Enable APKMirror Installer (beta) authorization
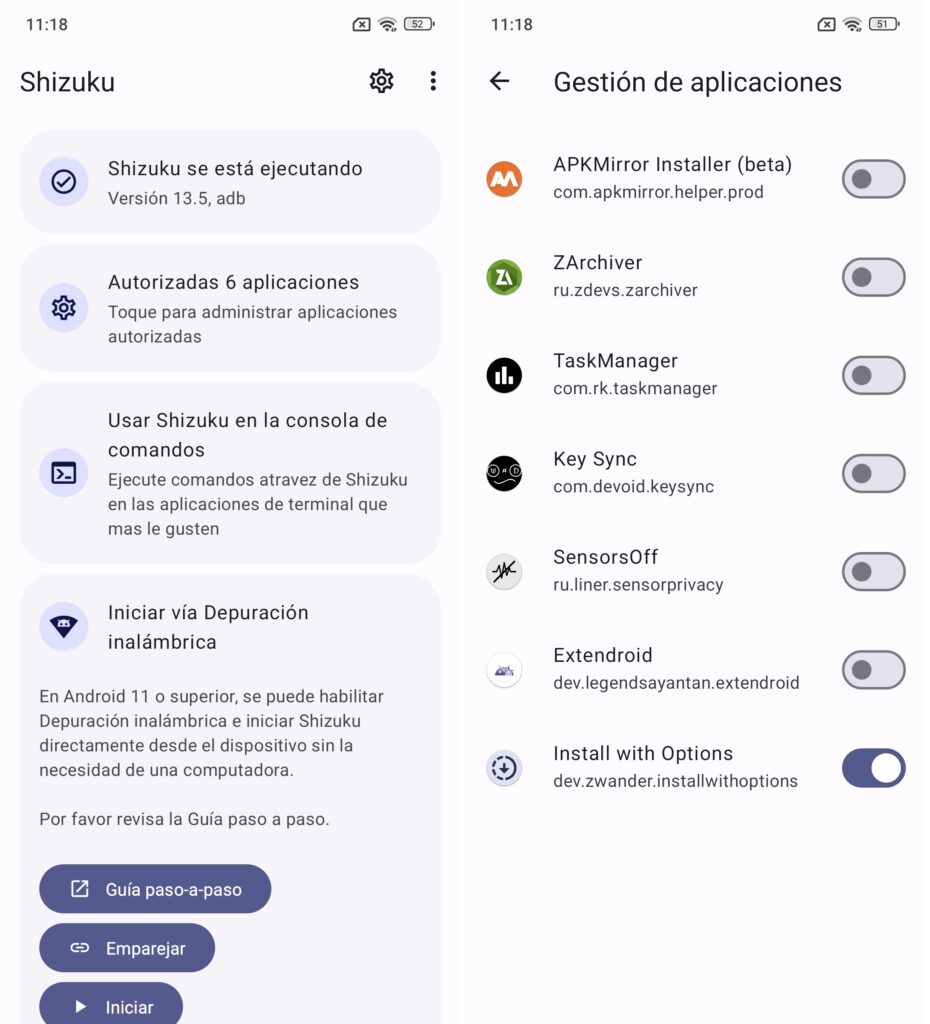 click(873, 179)
